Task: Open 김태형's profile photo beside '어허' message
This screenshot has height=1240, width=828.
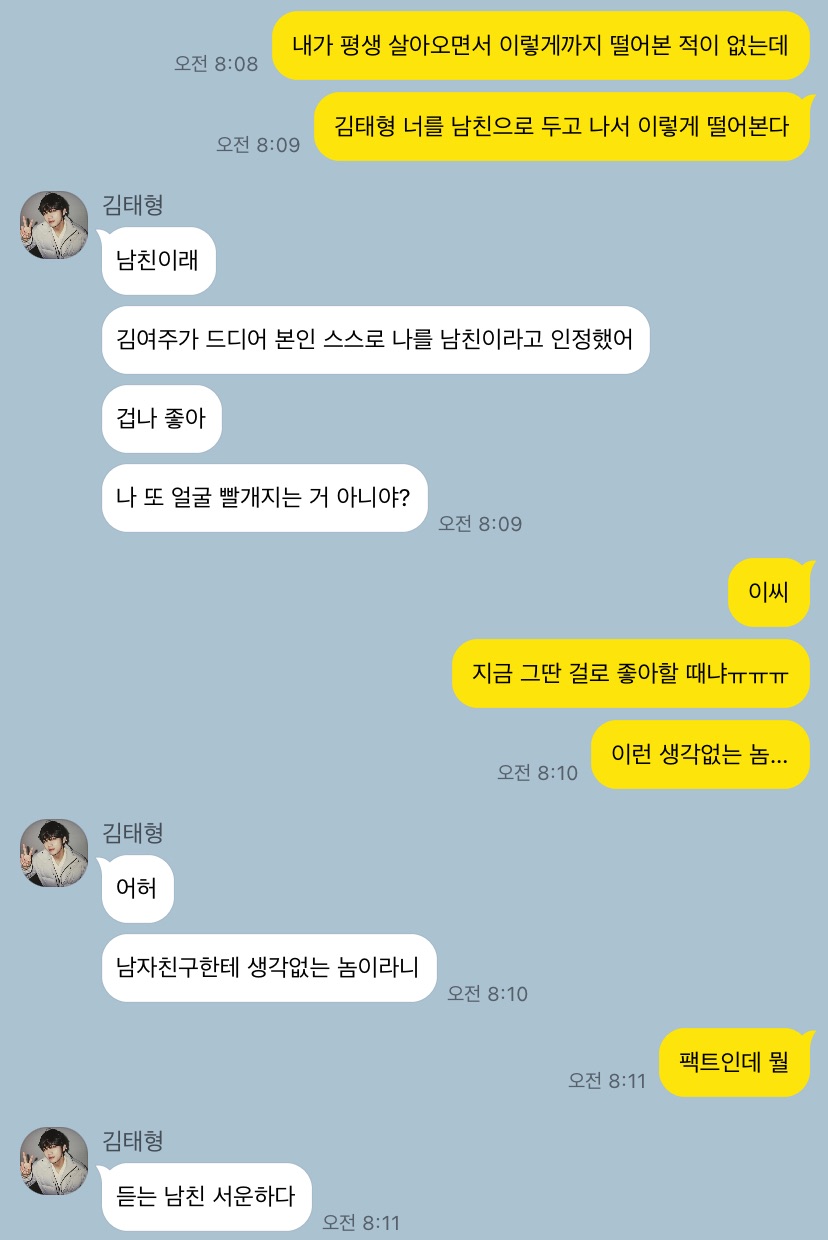Action: 54,853
